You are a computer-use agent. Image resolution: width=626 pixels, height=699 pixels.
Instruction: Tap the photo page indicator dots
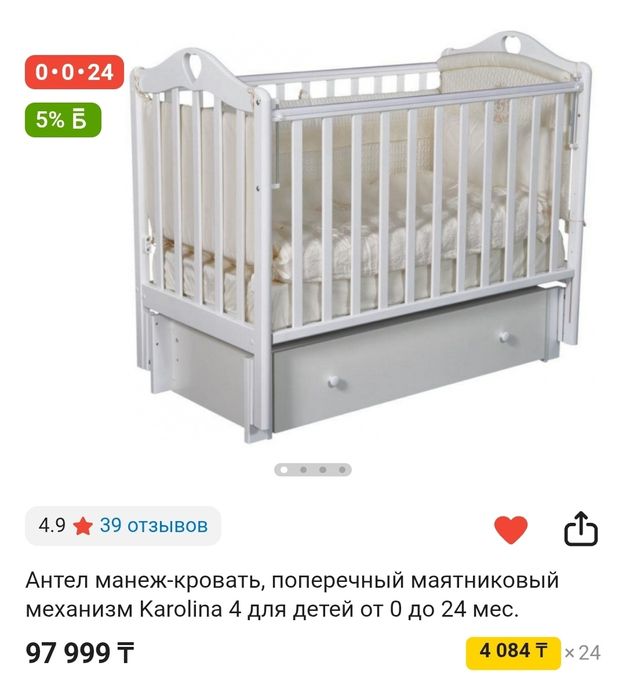point(313,469)
